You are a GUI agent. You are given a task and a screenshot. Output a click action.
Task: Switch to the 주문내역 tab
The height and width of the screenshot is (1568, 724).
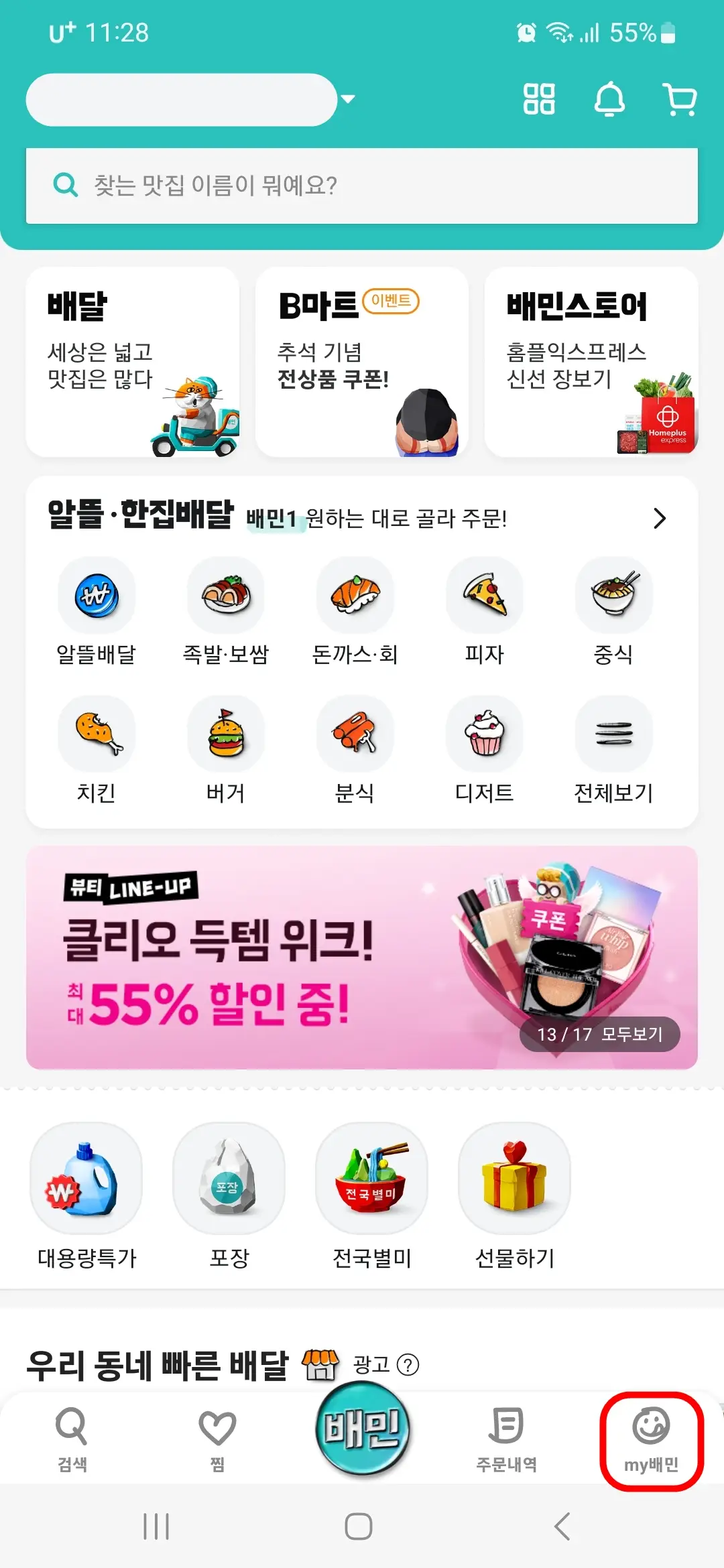(x=507, y=1434)
